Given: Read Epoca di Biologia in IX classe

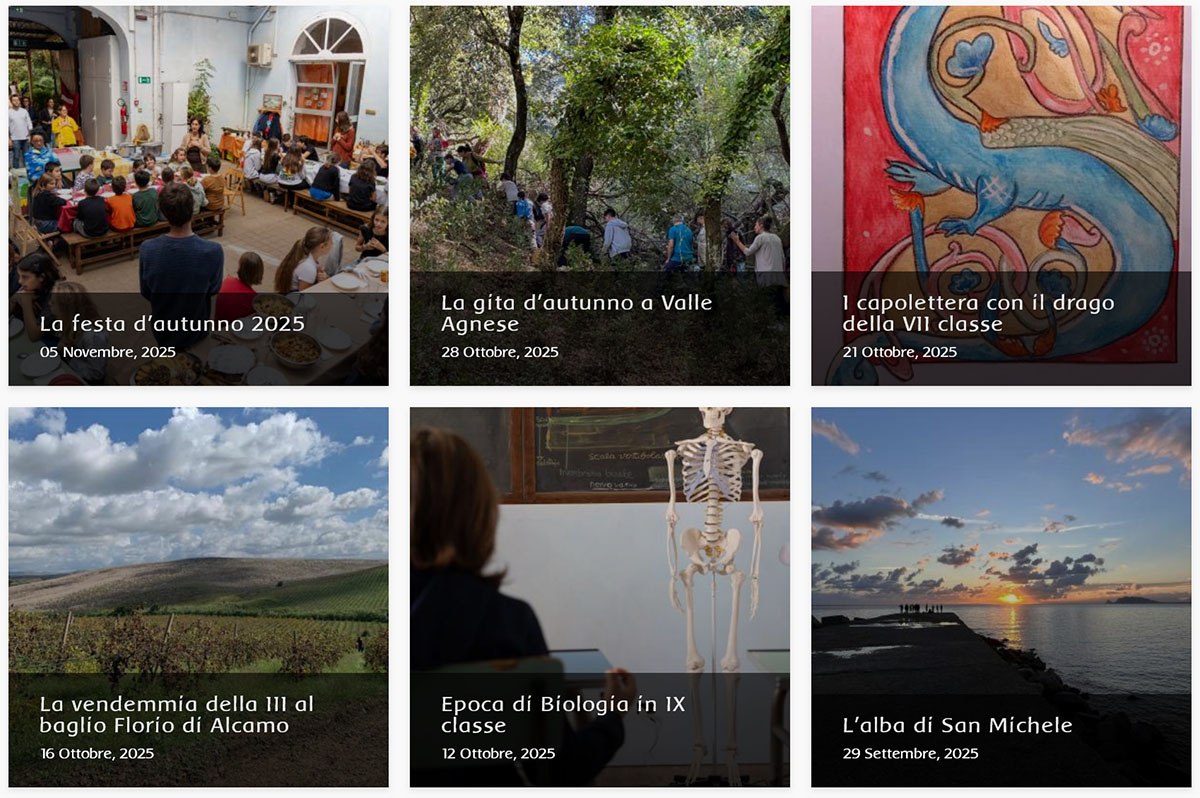Looking at the screenshot, I should click(x=563, y=714).
